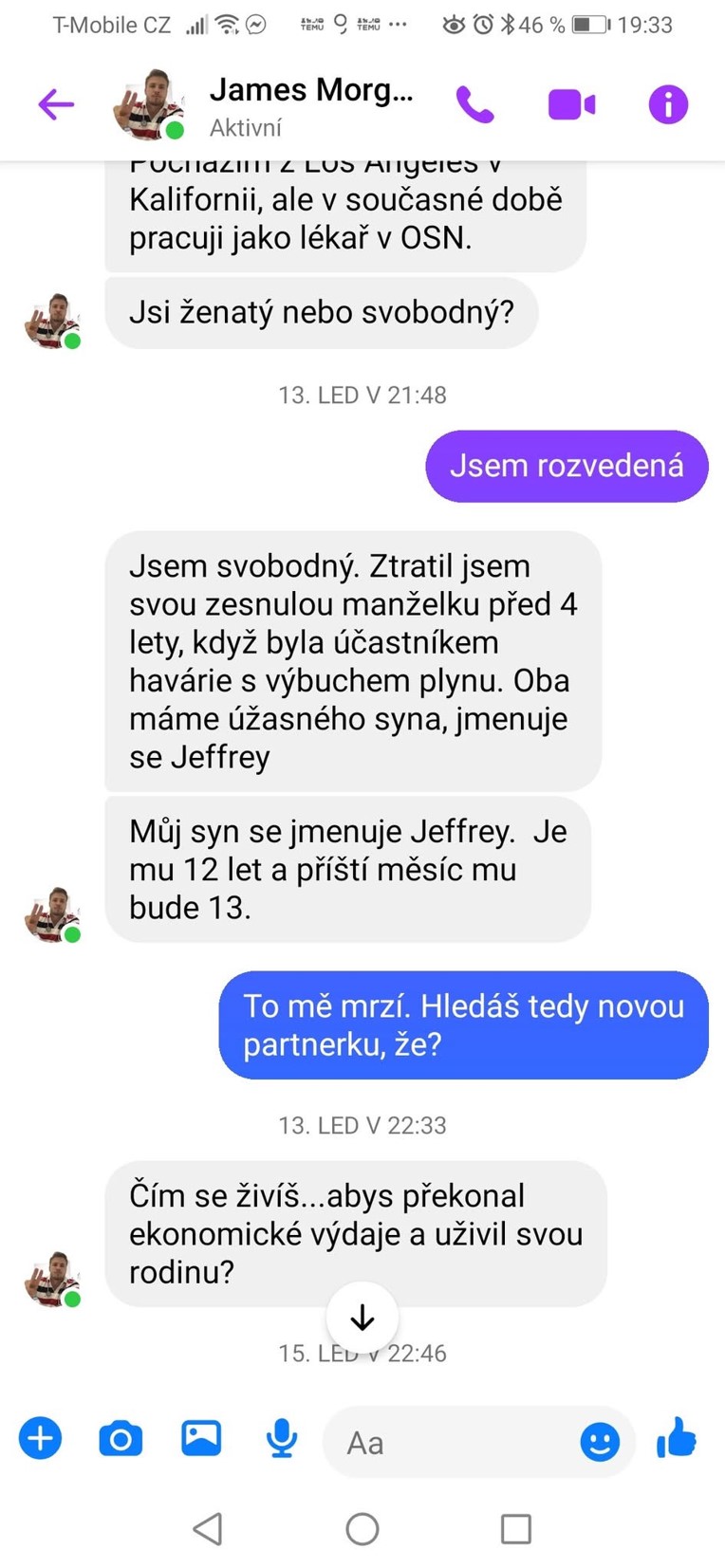725x1568 pixels.
Task: Open the photo gallery picker
Action: click(201, 1438)
